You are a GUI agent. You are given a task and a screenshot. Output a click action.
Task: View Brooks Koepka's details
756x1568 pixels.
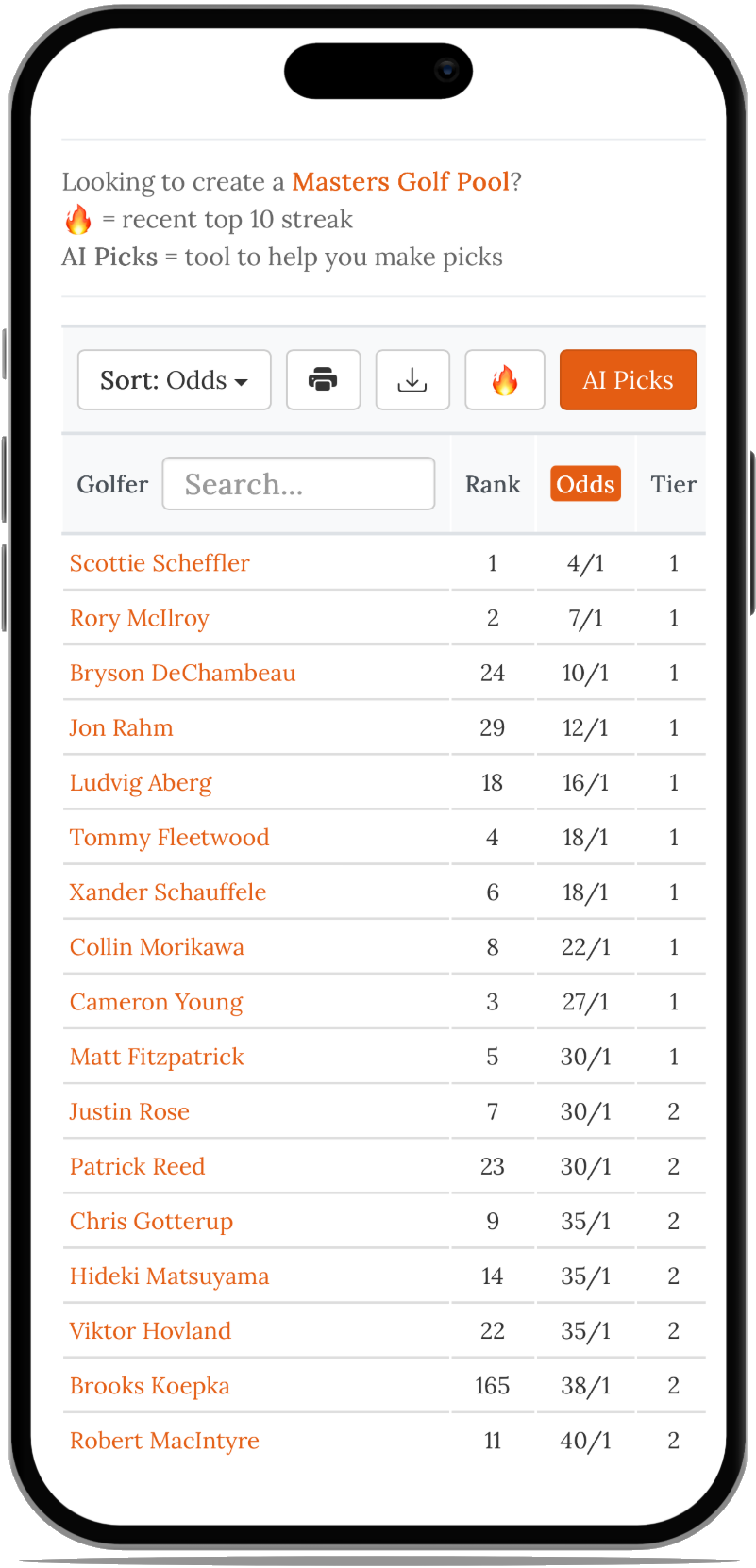point(149,1385)
